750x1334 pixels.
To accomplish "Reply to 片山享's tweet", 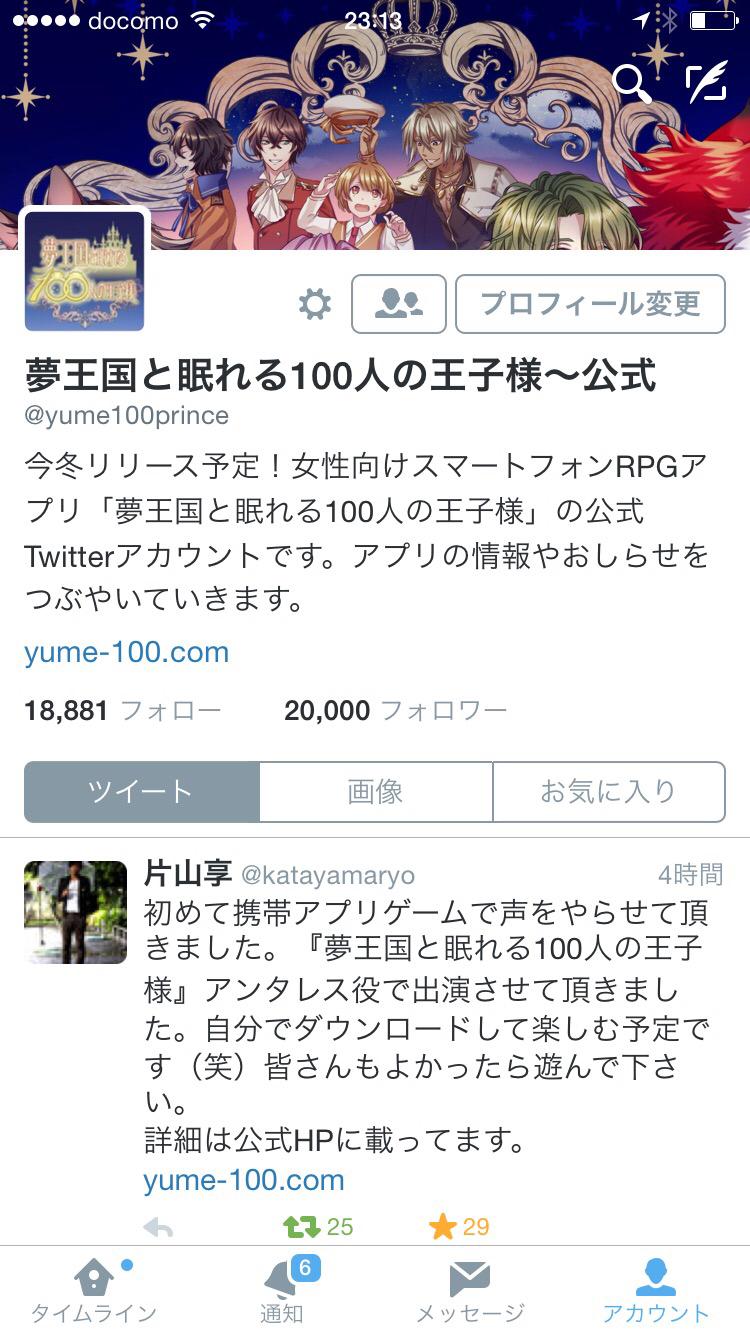I will pyautogui.click(x=158, y=1227).
